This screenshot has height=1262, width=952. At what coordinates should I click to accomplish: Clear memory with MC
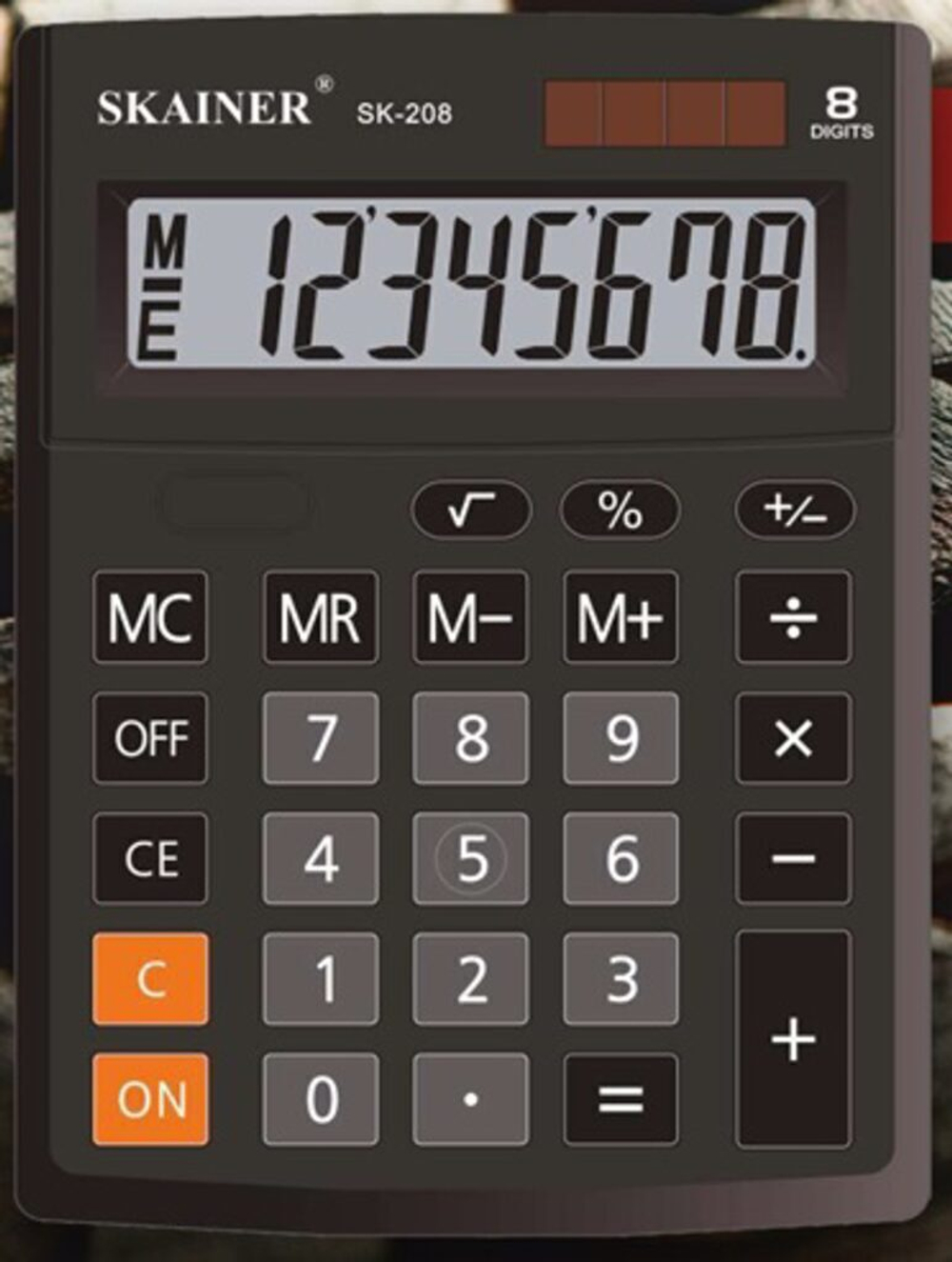(x=150, y=617)
